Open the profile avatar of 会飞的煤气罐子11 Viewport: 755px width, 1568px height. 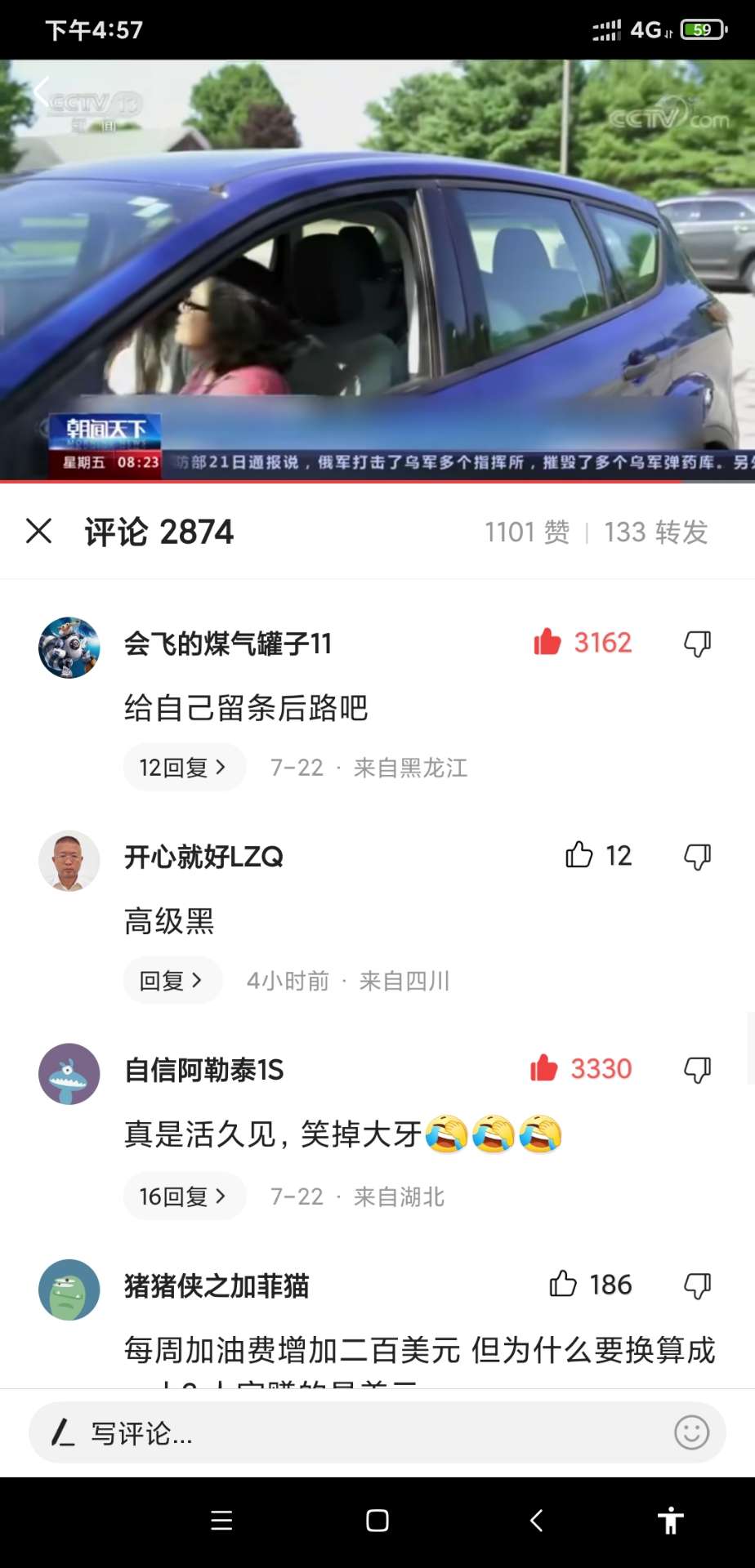[x=69, y=648]
